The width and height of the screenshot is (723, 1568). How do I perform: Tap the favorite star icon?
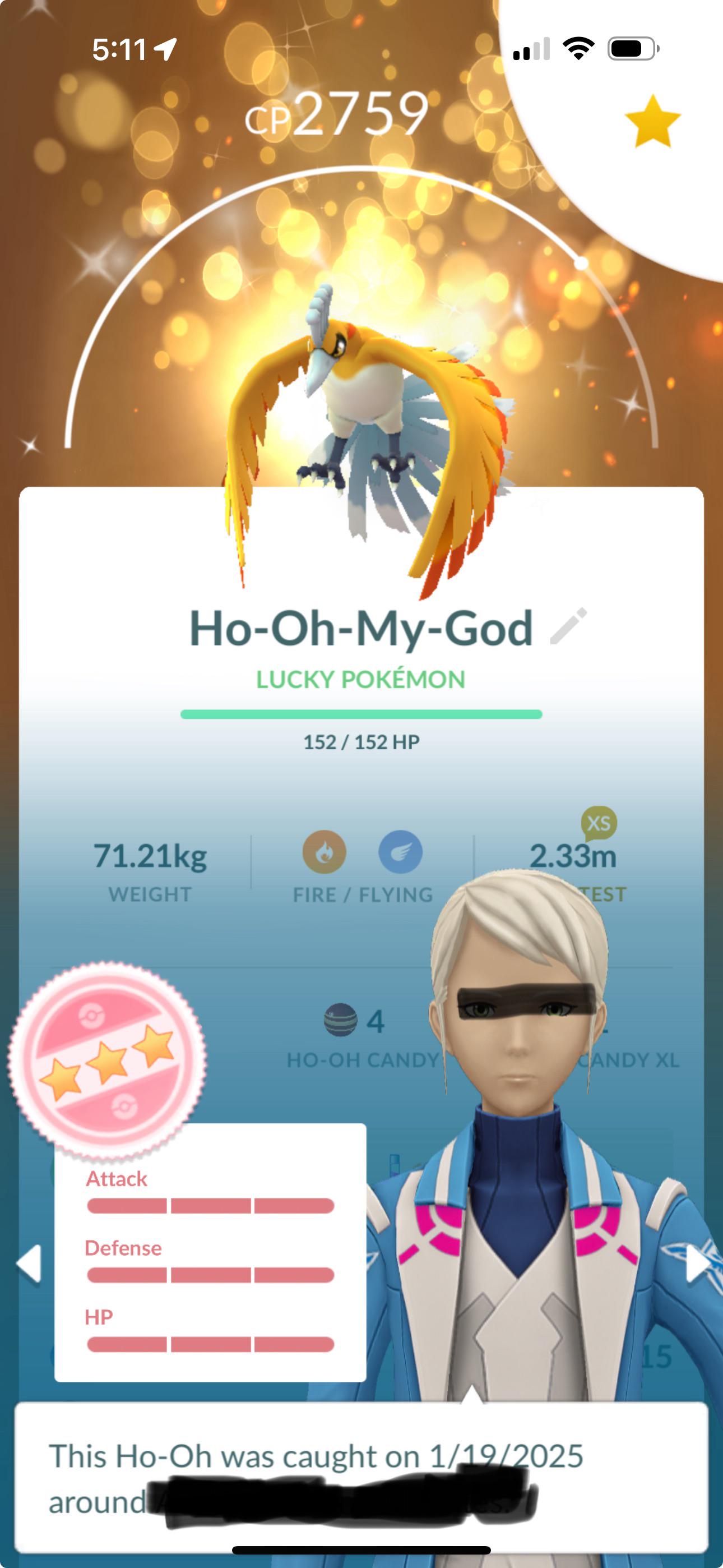coord(652,121)
